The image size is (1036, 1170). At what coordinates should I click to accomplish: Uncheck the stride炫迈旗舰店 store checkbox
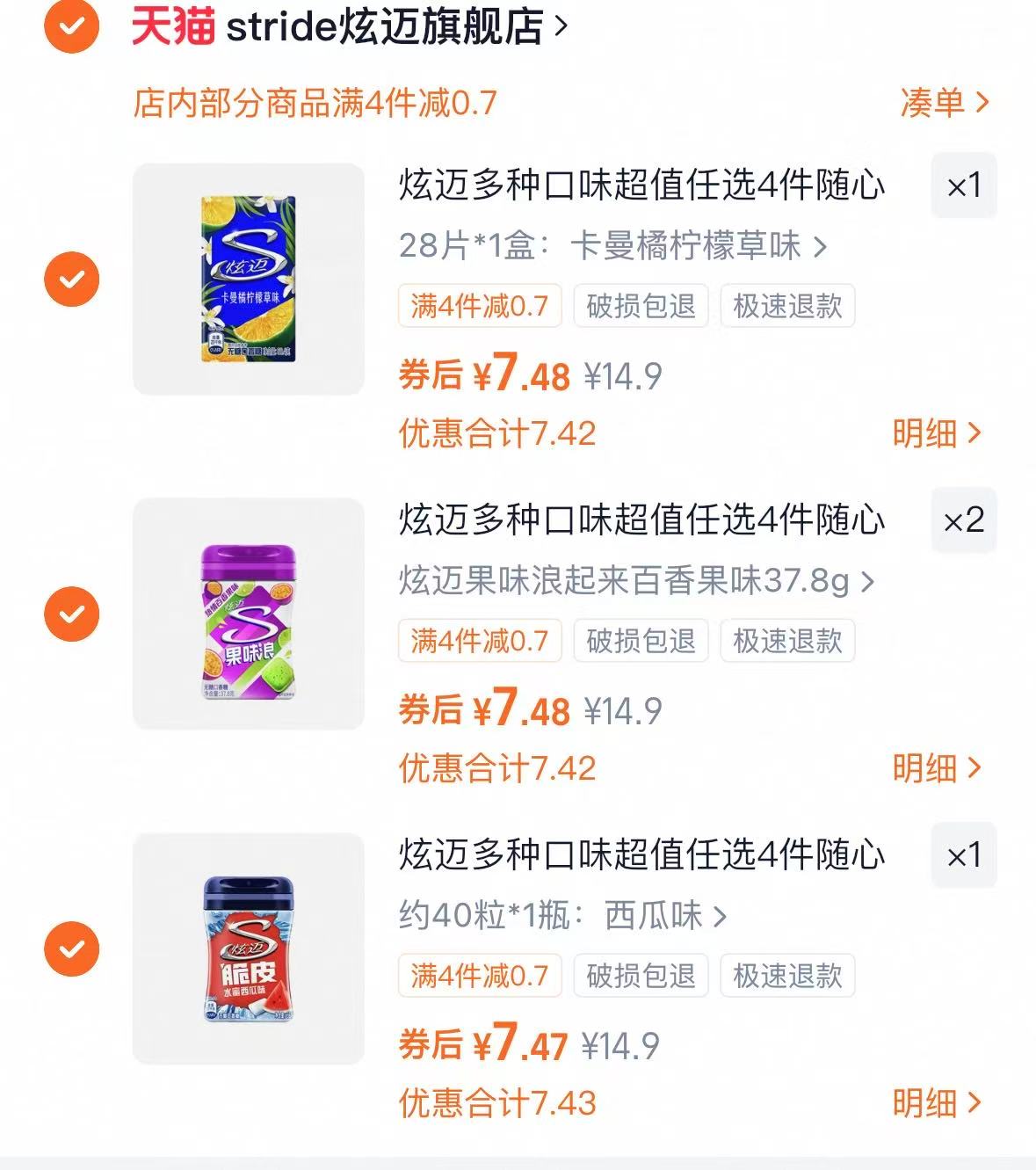click(71, 26)
